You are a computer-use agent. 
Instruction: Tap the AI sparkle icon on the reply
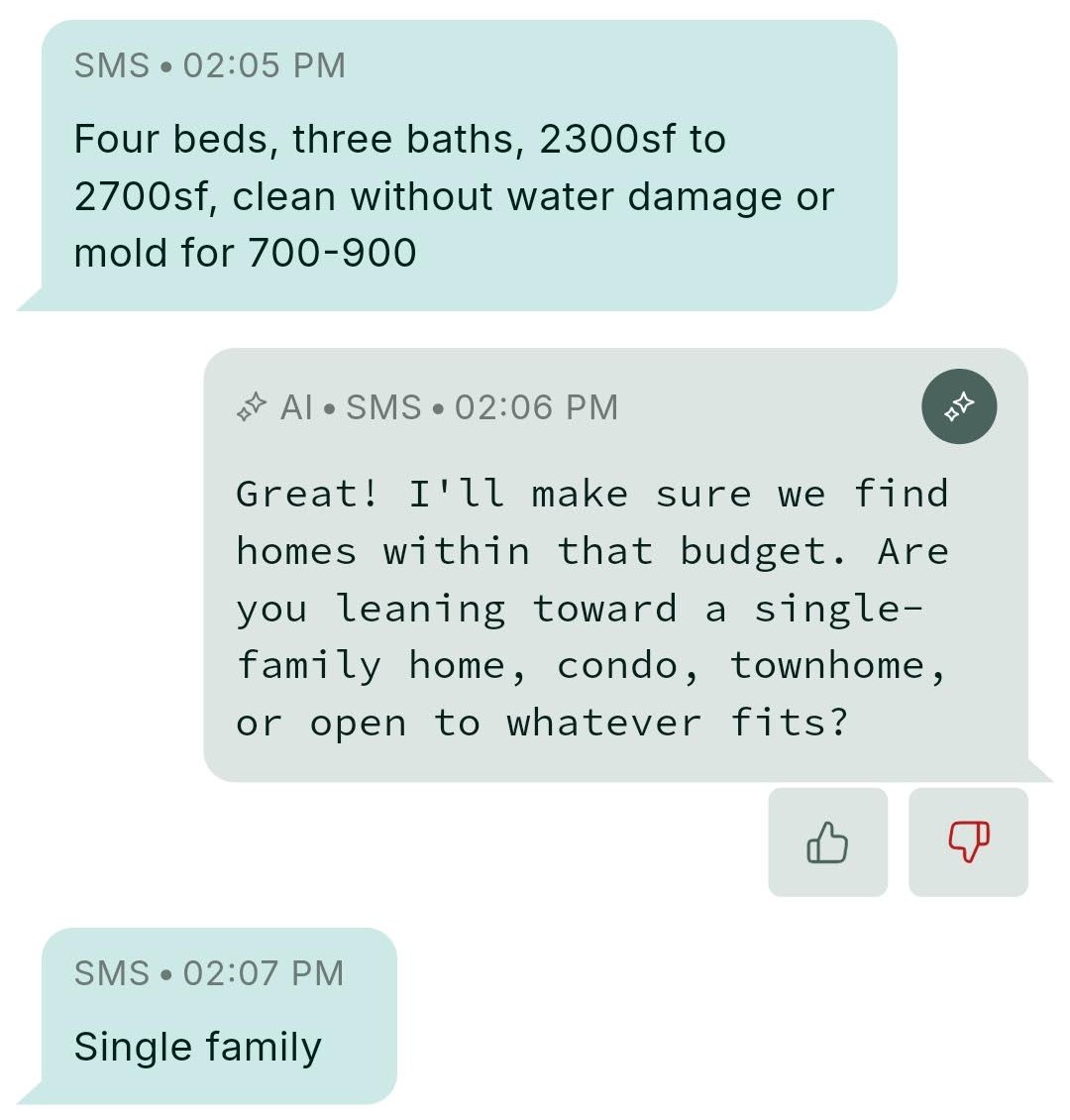[958, 406]
